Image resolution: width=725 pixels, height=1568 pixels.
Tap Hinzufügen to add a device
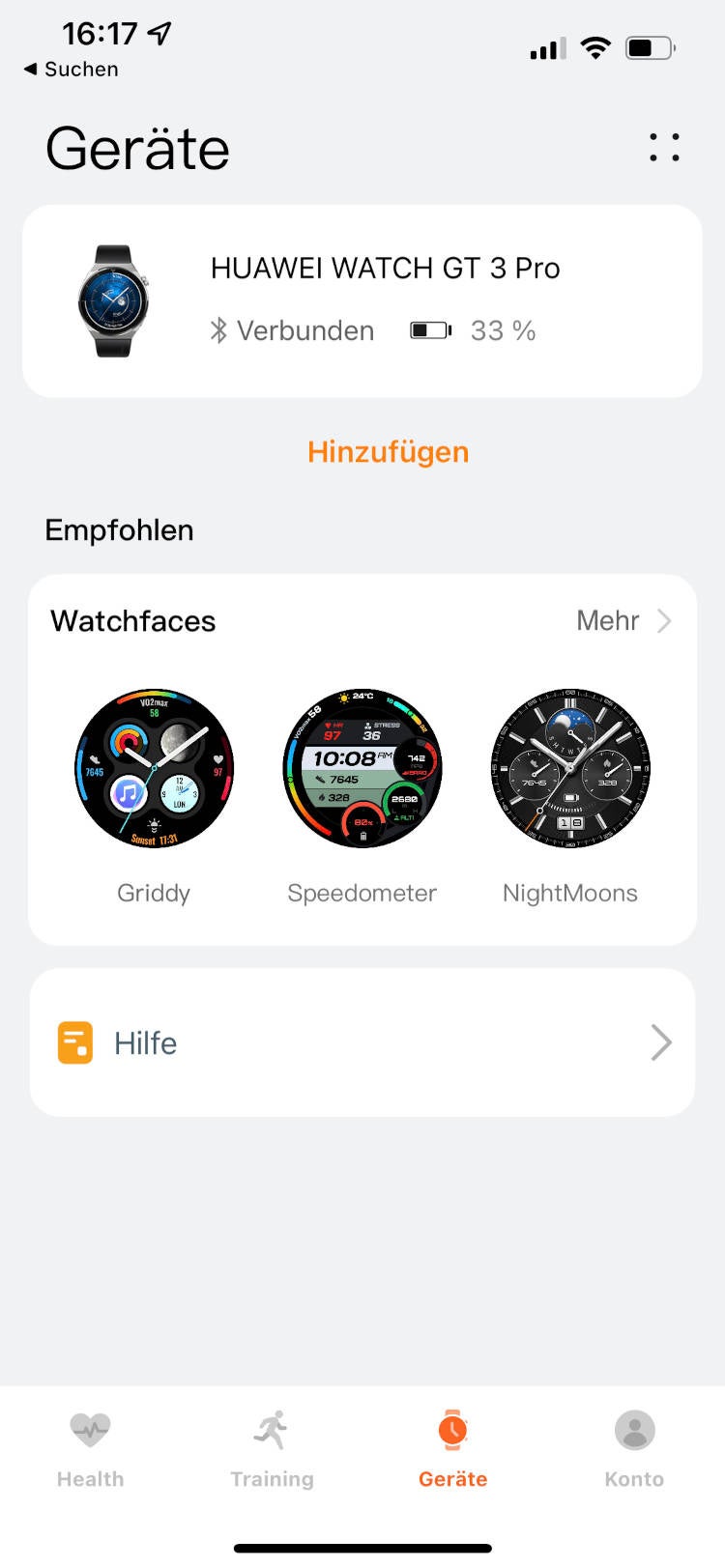pos(388,451)
